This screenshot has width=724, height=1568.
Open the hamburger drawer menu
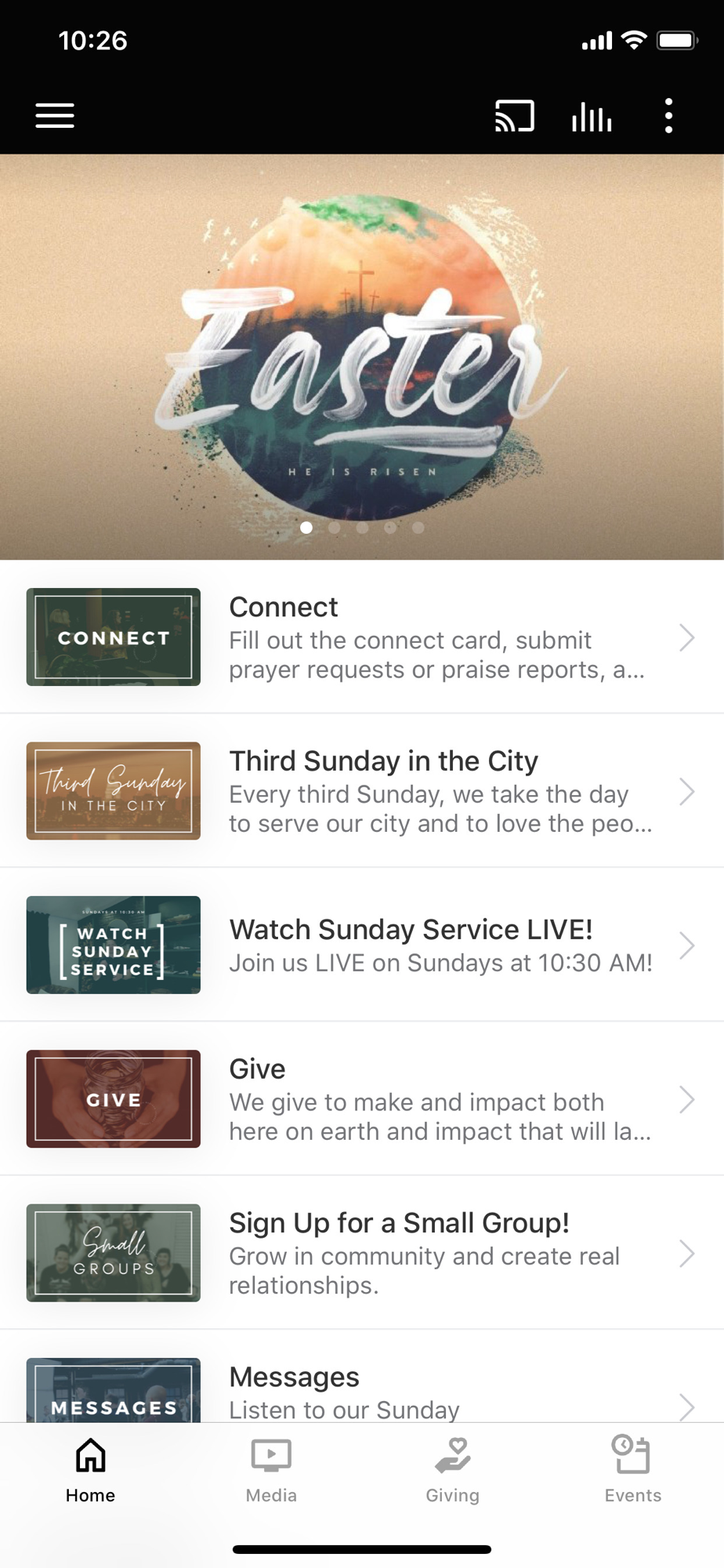tap(55, 116)
